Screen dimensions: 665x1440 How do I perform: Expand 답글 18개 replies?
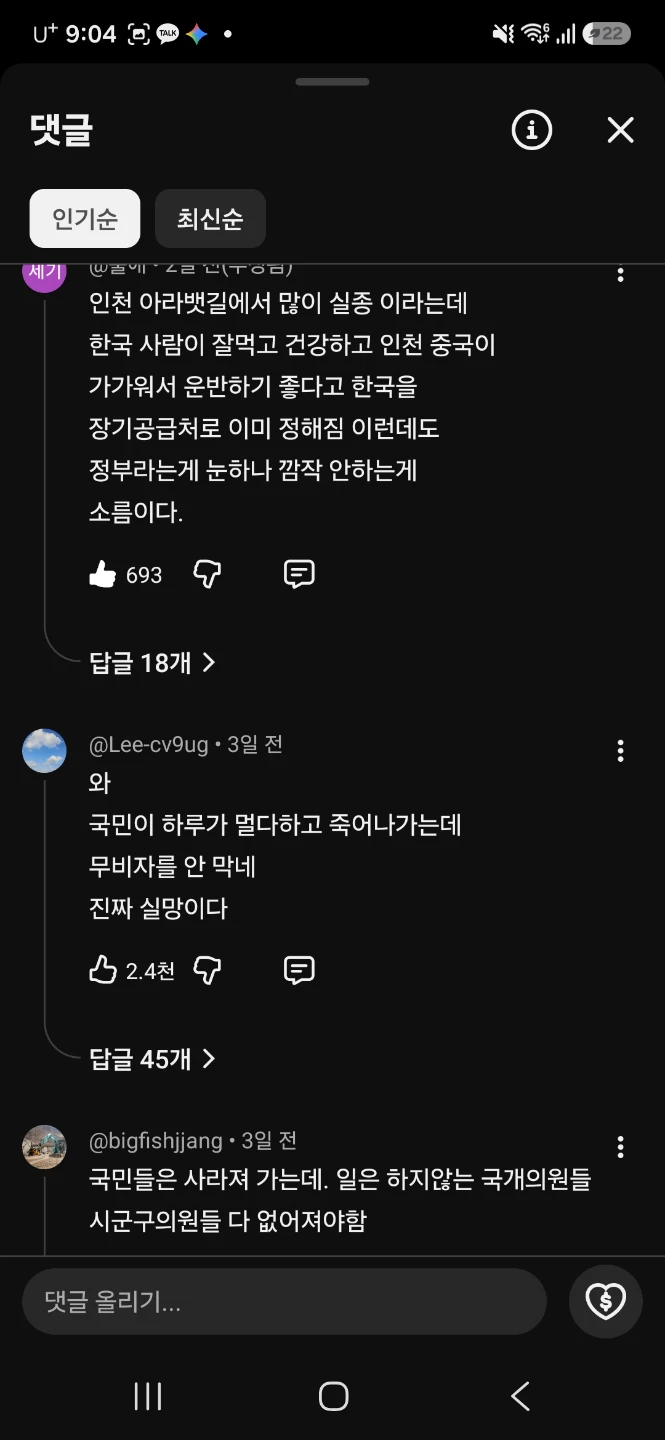(x=153, y=662)
